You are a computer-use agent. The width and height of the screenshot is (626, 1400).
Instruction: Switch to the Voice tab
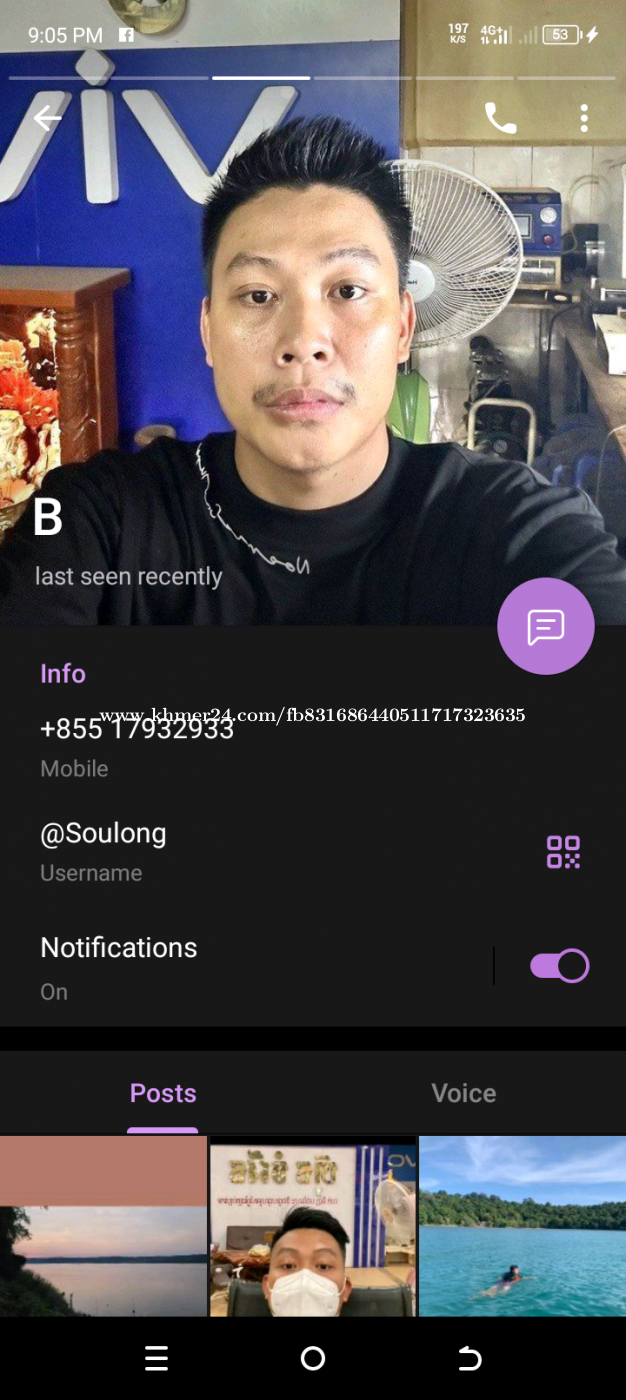tap(463, 1094)
